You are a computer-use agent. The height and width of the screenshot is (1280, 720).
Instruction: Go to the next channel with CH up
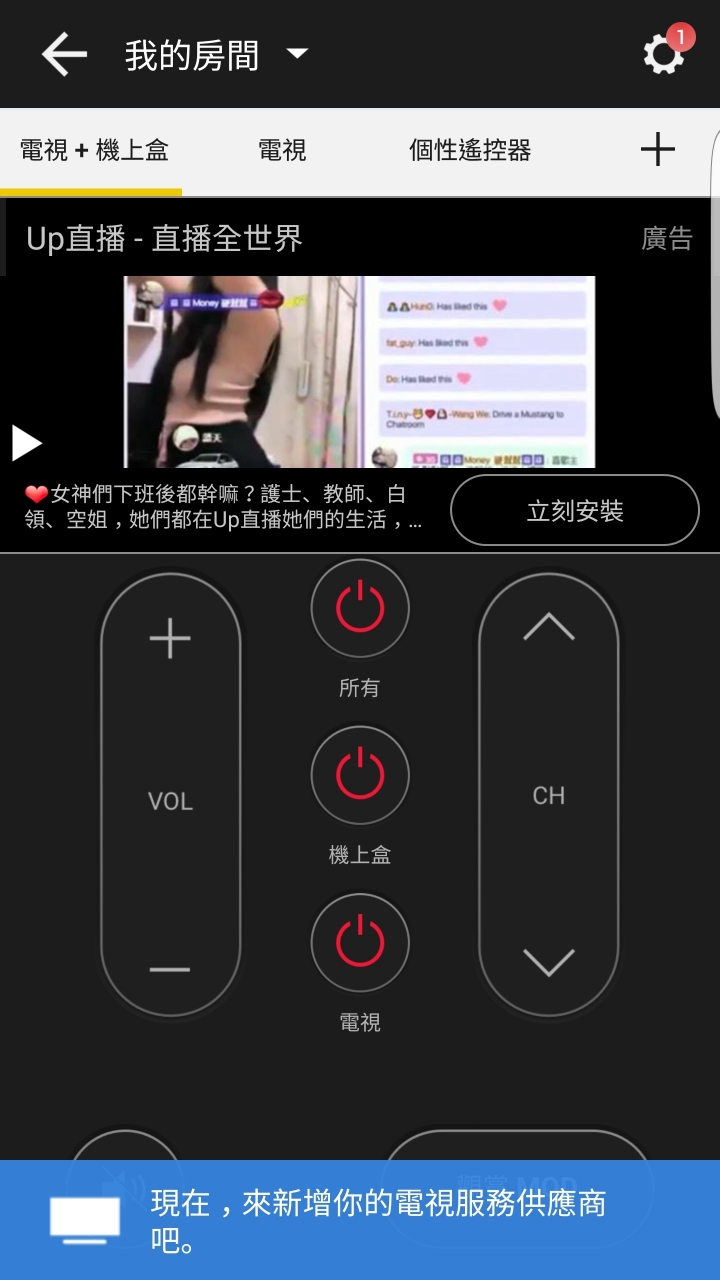[x=548, y=628]
